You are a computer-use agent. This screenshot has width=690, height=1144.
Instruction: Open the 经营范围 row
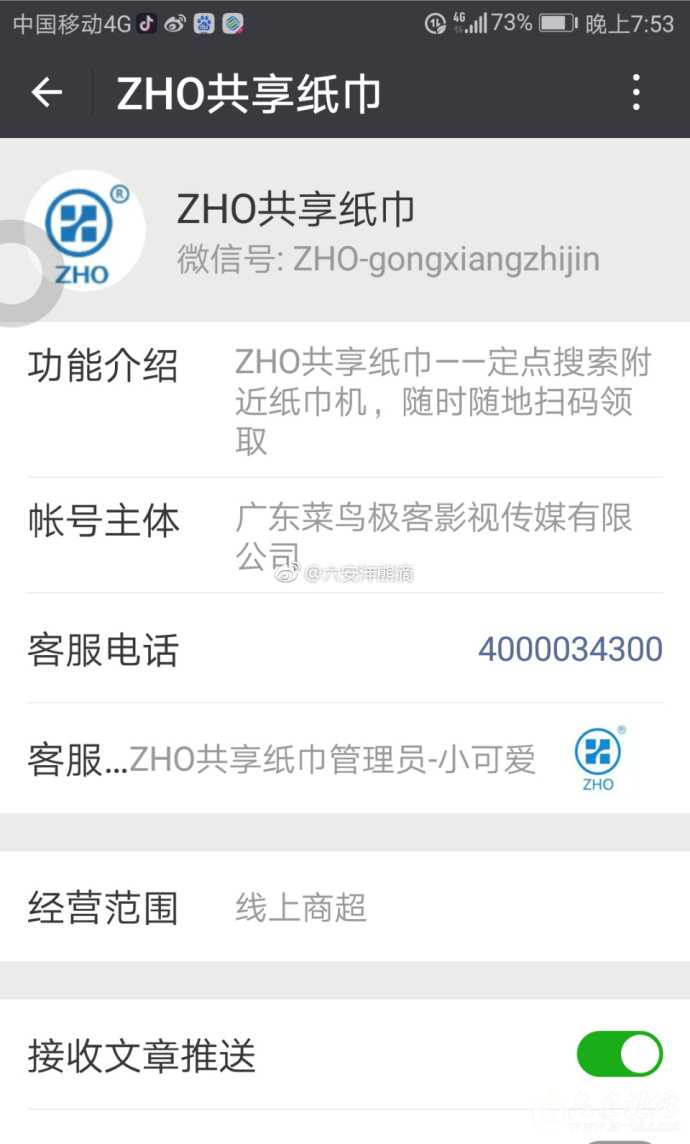click(344, 908)
